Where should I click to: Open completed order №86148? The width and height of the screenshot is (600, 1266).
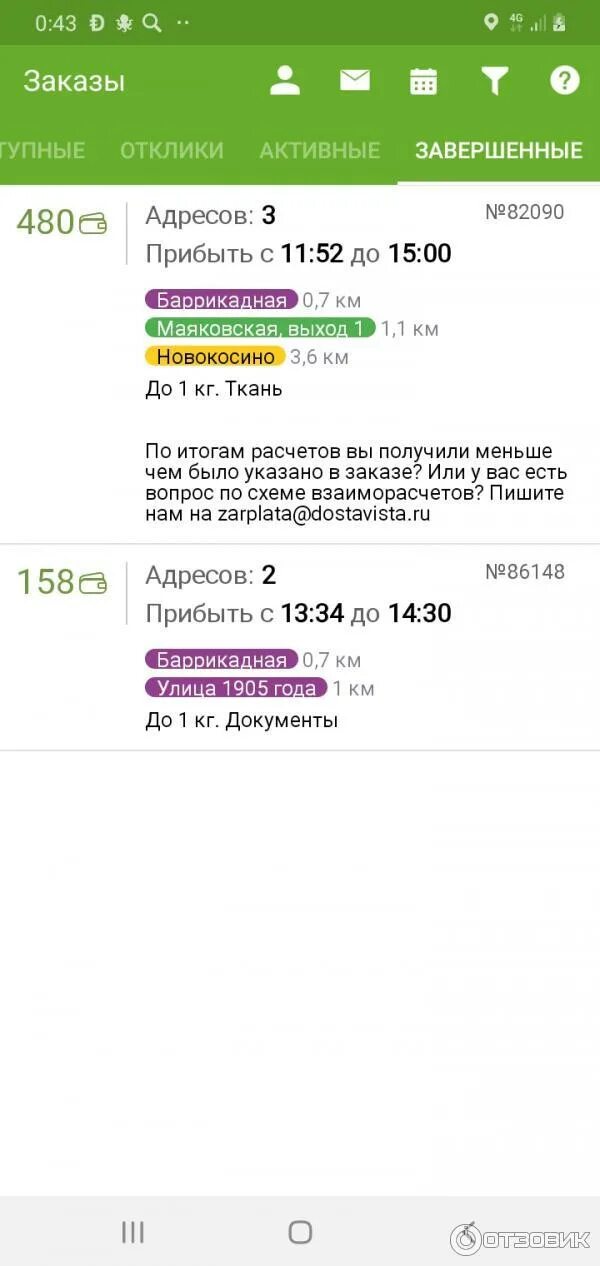pos(300,648)
